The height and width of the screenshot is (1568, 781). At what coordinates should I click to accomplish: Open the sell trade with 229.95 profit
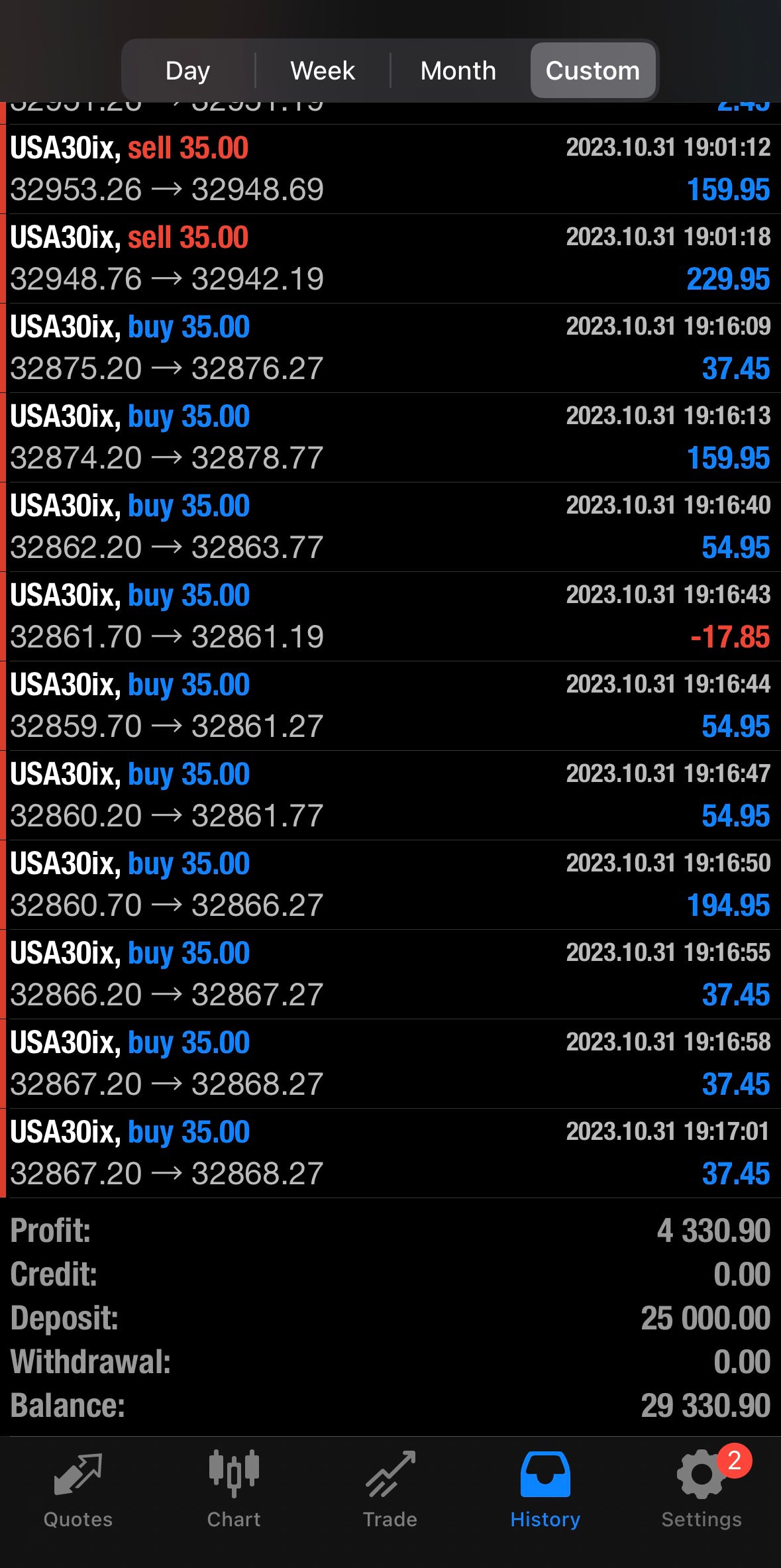coord(390,258)
